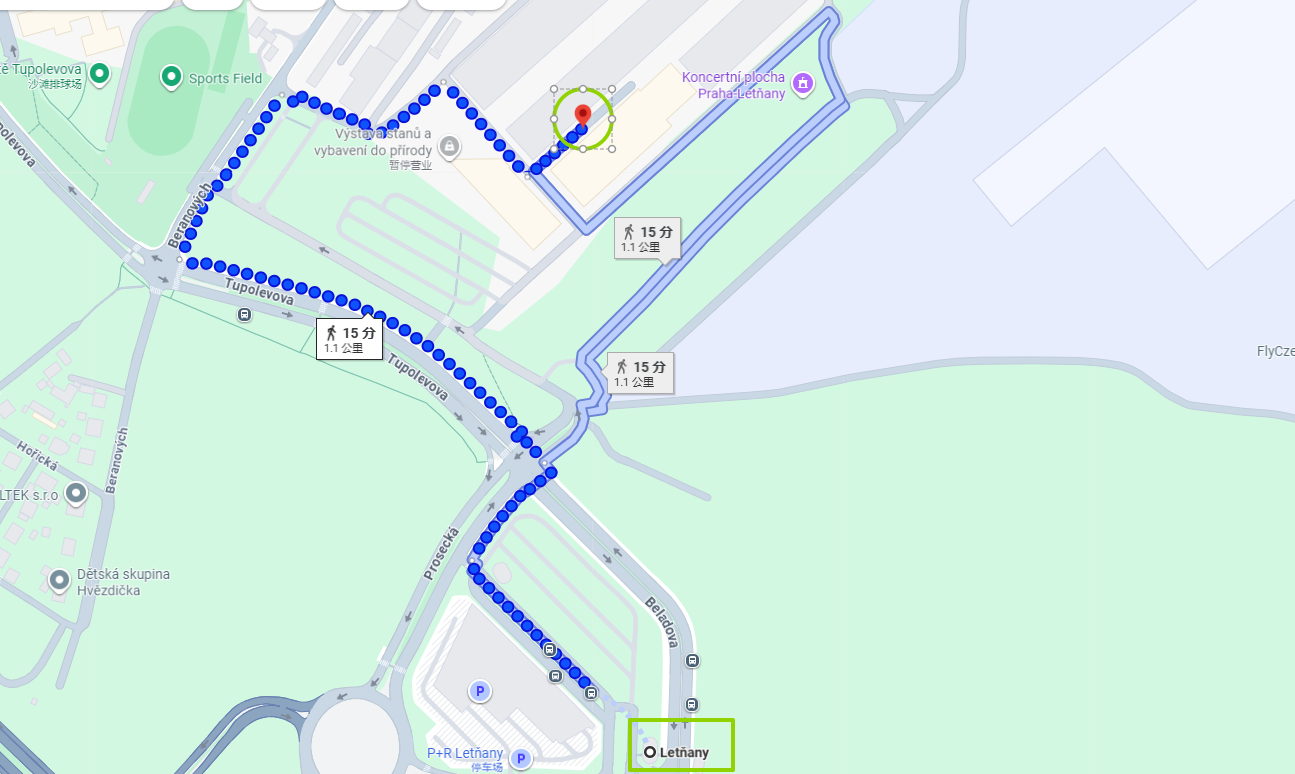Tap the red destination pin

point(583,116)
